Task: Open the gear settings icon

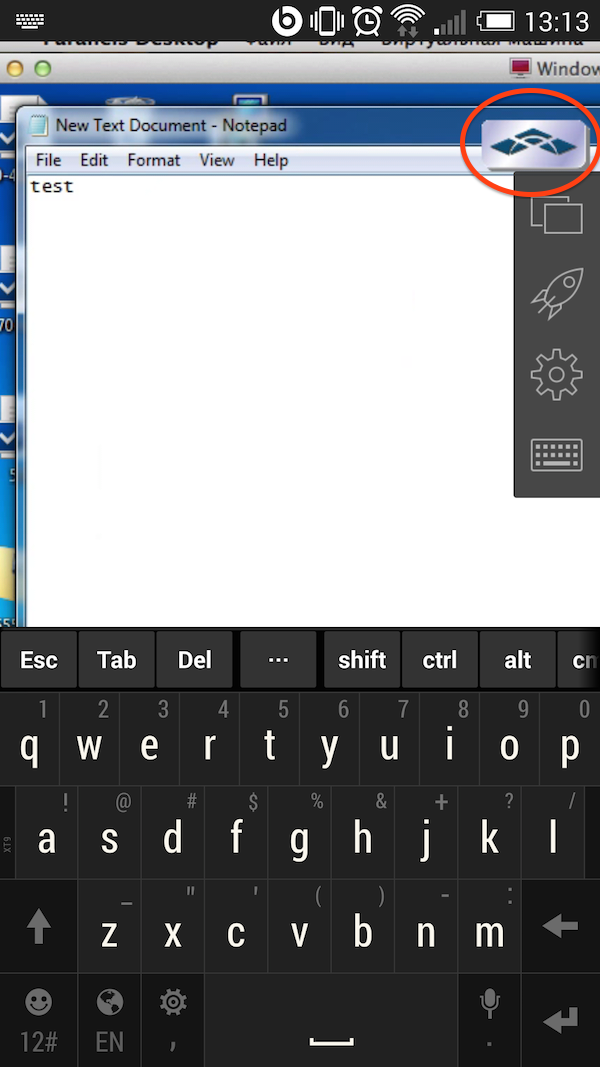Action: click(556, 374)
